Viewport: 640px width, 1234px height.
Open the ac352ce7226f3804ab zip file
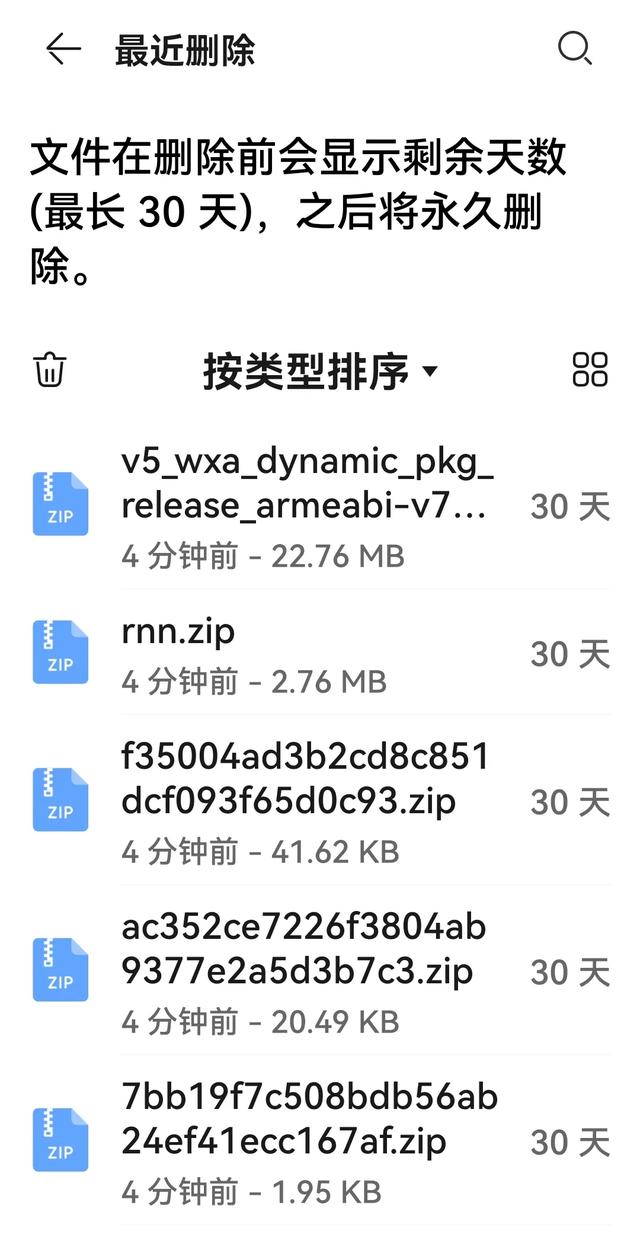[x=320, y=972]
